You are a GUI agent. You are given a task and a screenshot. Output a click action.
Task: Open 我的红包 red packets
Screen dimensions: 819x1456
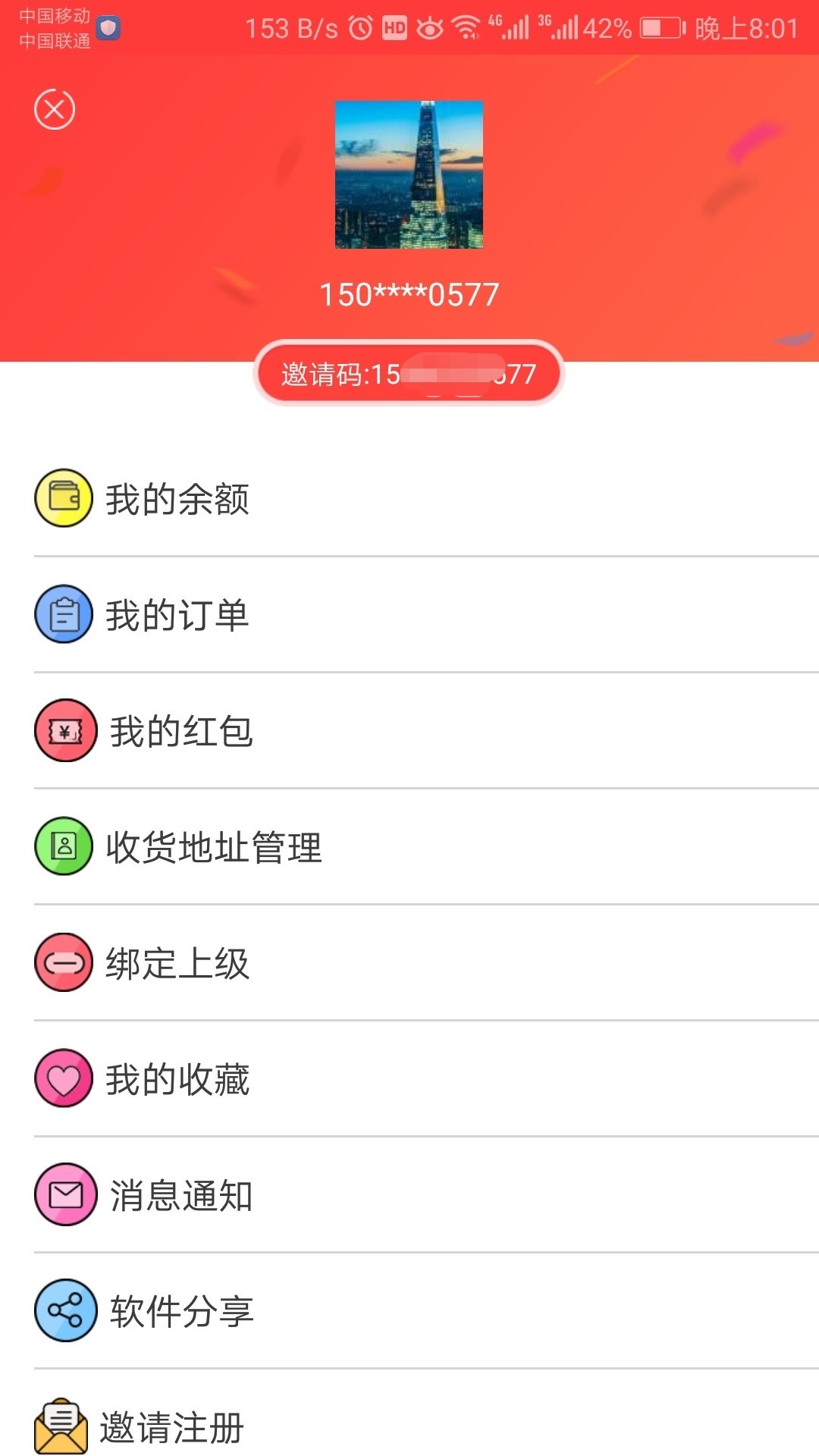coord(180,731)
